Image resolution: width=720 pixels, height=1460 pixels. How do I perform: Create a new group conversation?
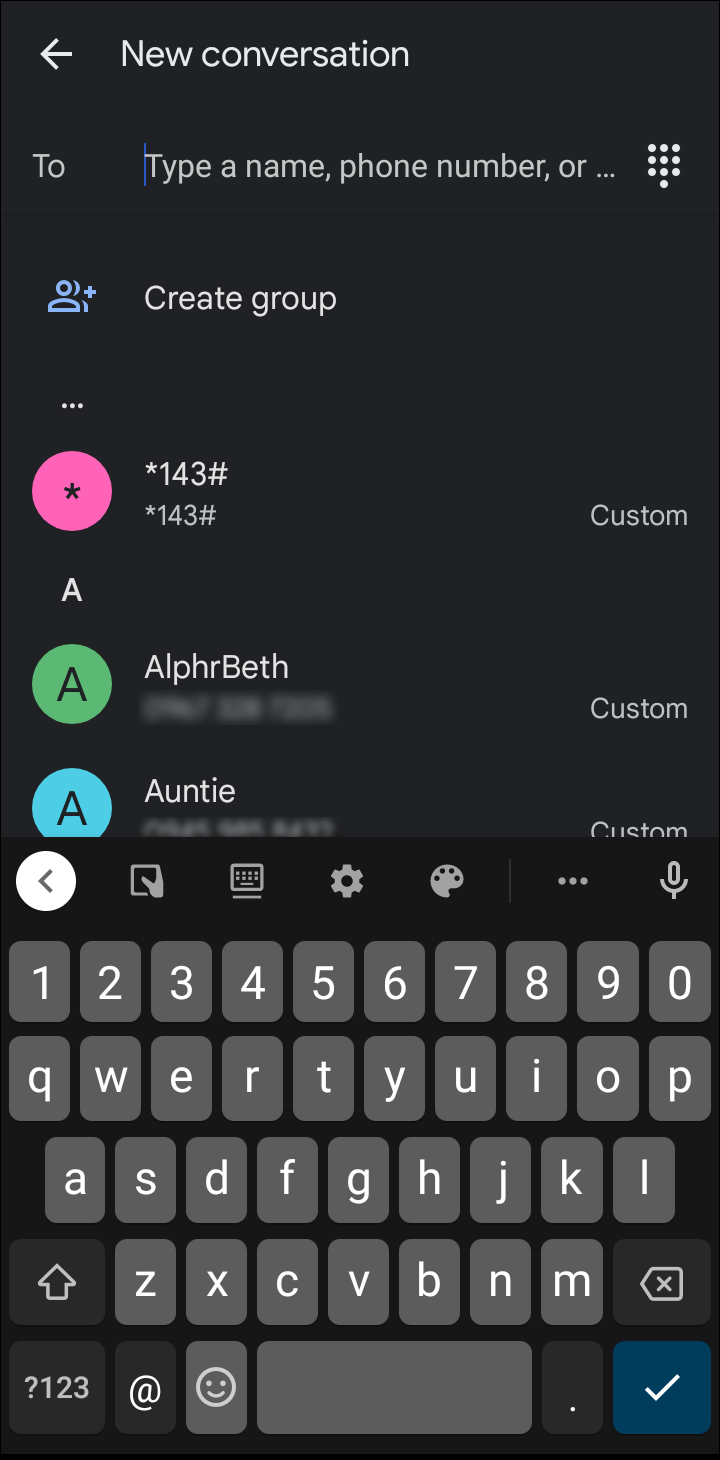pyautogui.click(x=240, y=298)
